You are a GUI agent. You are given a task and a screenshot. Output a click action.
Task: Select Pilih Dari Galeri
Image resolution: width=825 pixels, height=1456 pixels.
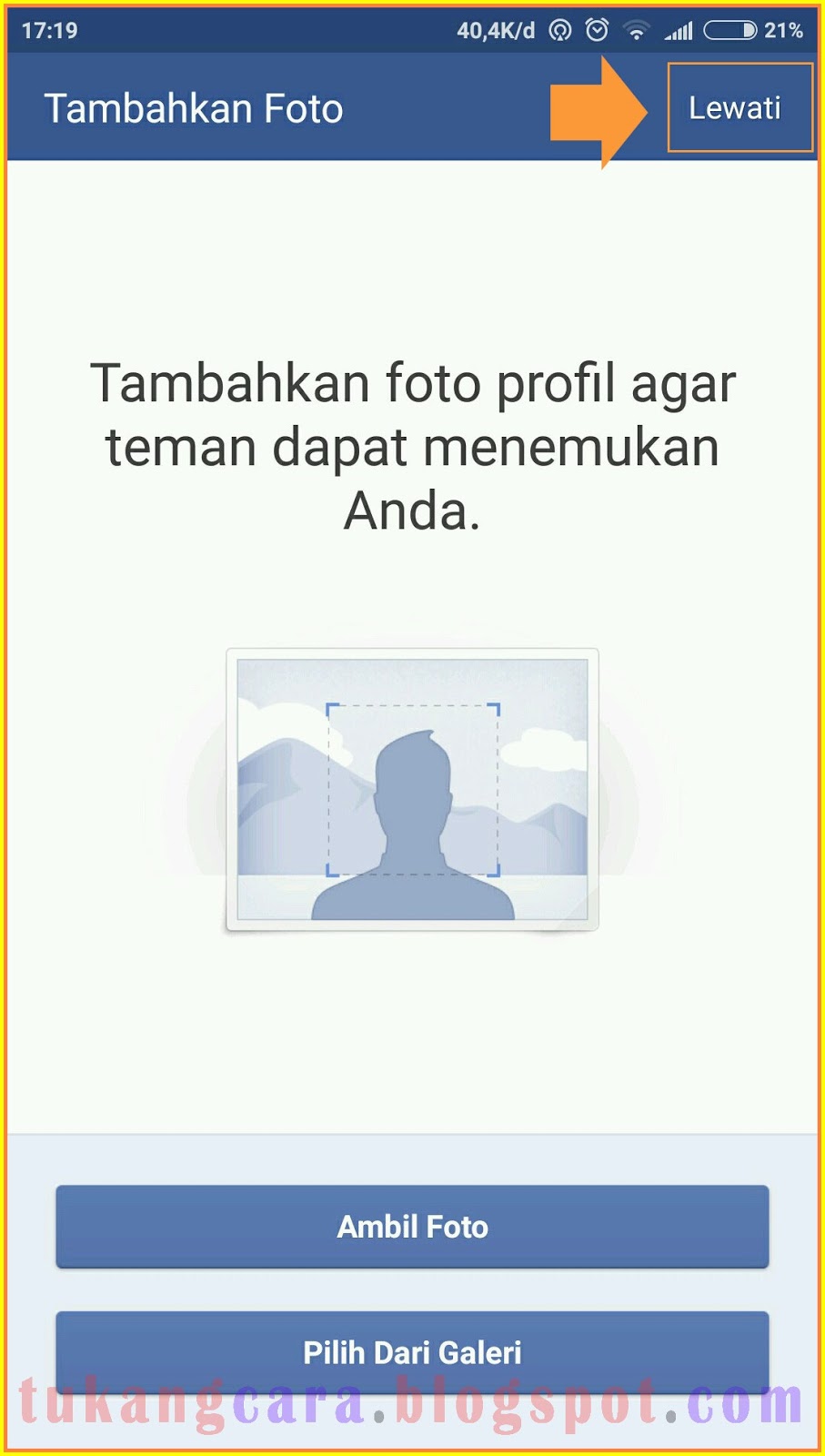pyautogui.click(x=412, y=1353)
